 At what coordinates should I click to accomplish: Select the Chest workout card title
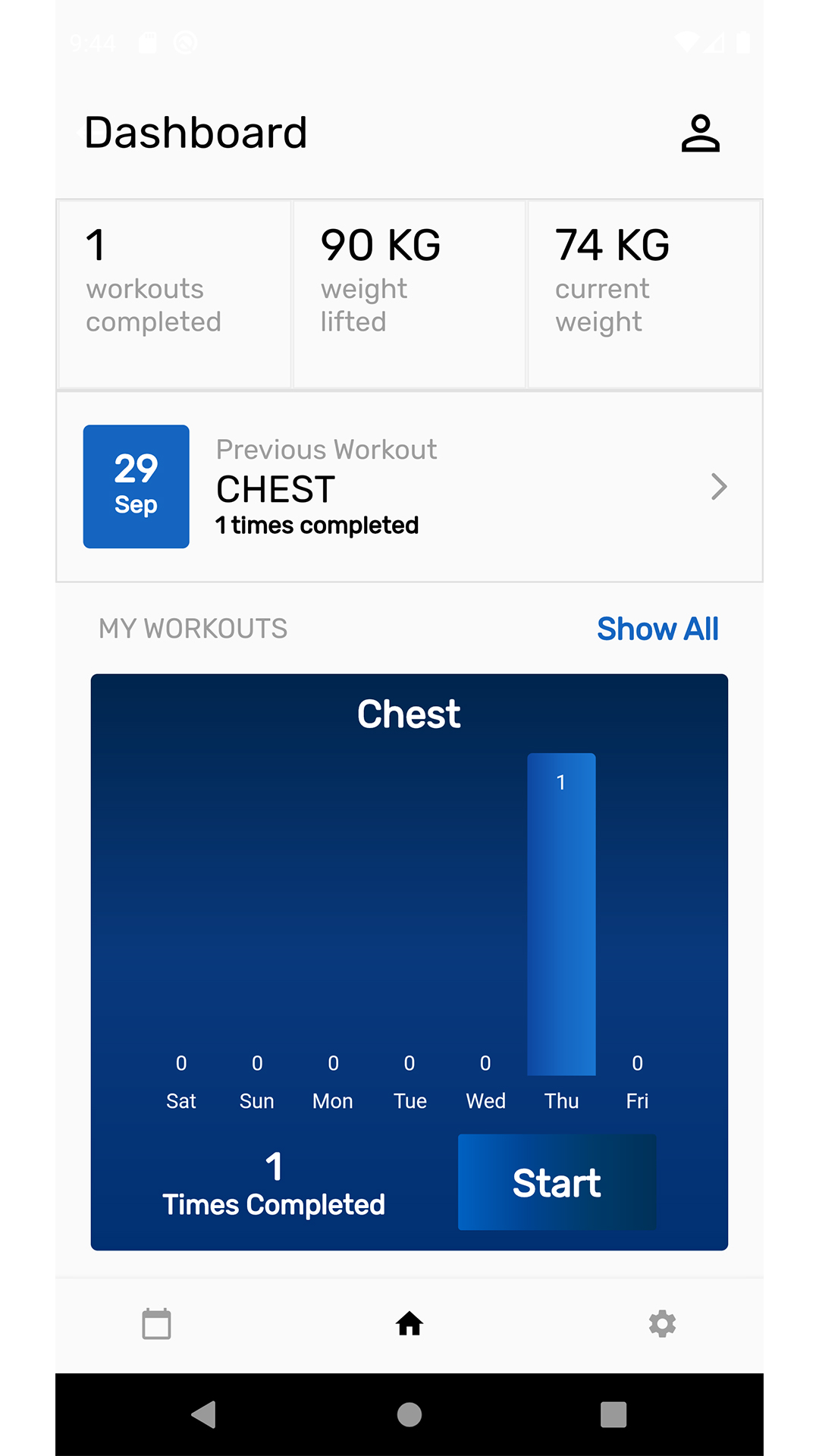[409, 713]
